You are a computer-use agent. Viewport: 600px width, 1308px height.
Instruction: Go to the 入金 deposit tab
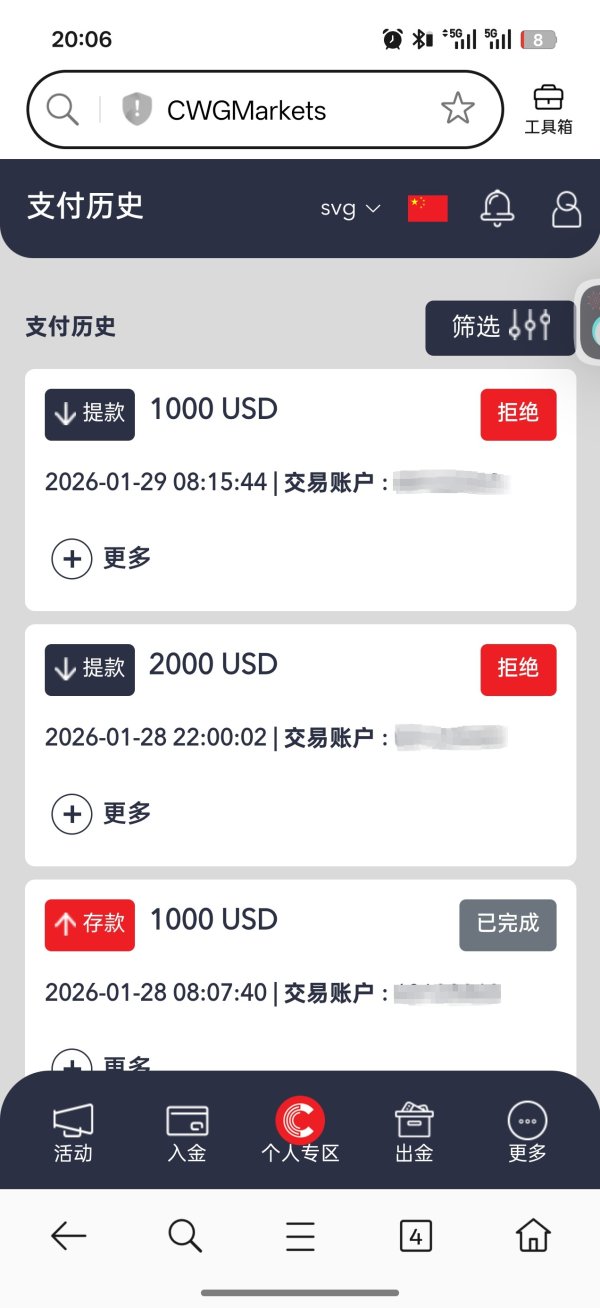[187, 1133]
